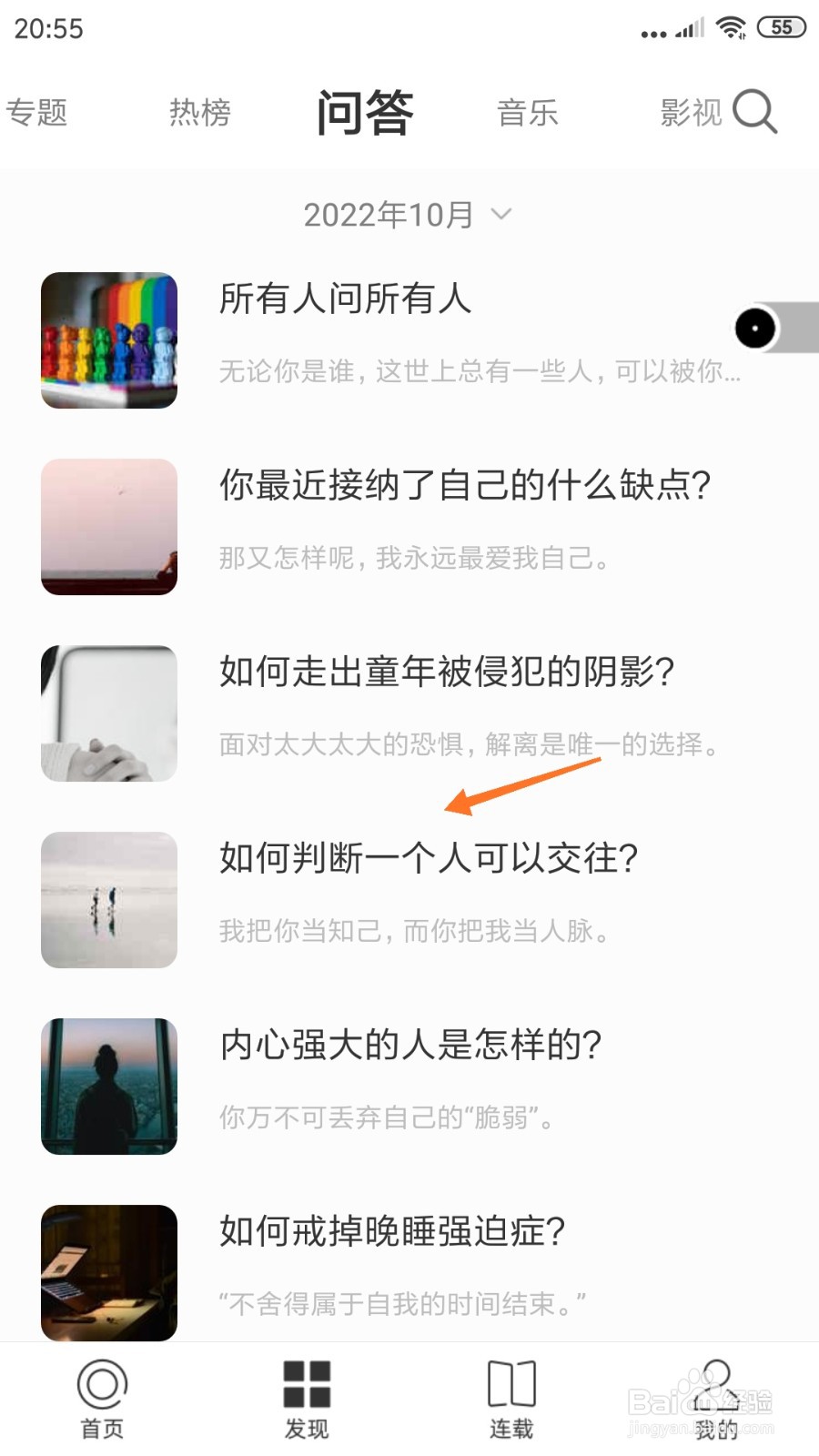Screen dimensions: 819x1456
Task: Tap the black floating side dot control
Action: tap(757, 329)
